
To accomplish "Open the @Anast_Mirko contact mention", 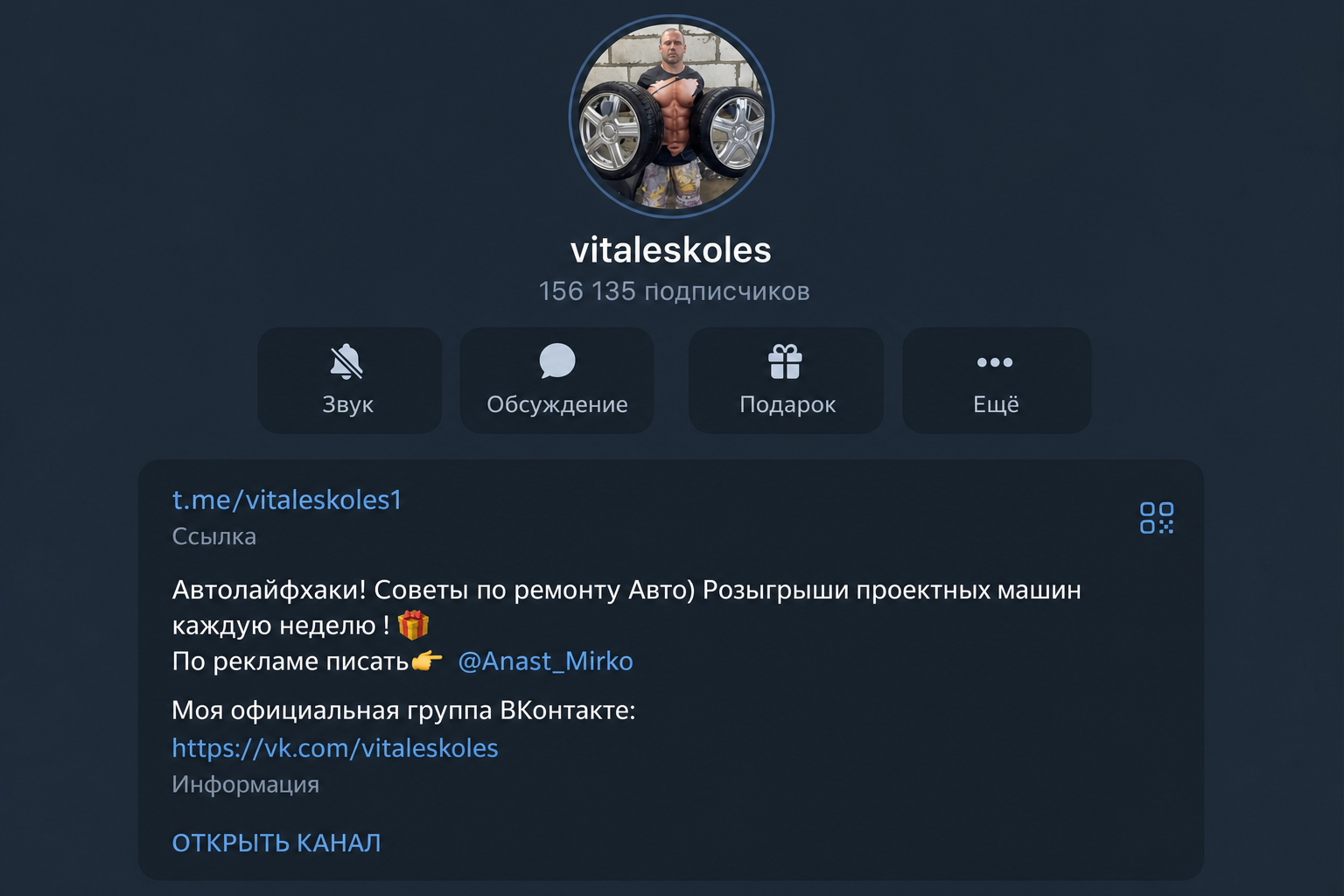I will coord(545,661).
